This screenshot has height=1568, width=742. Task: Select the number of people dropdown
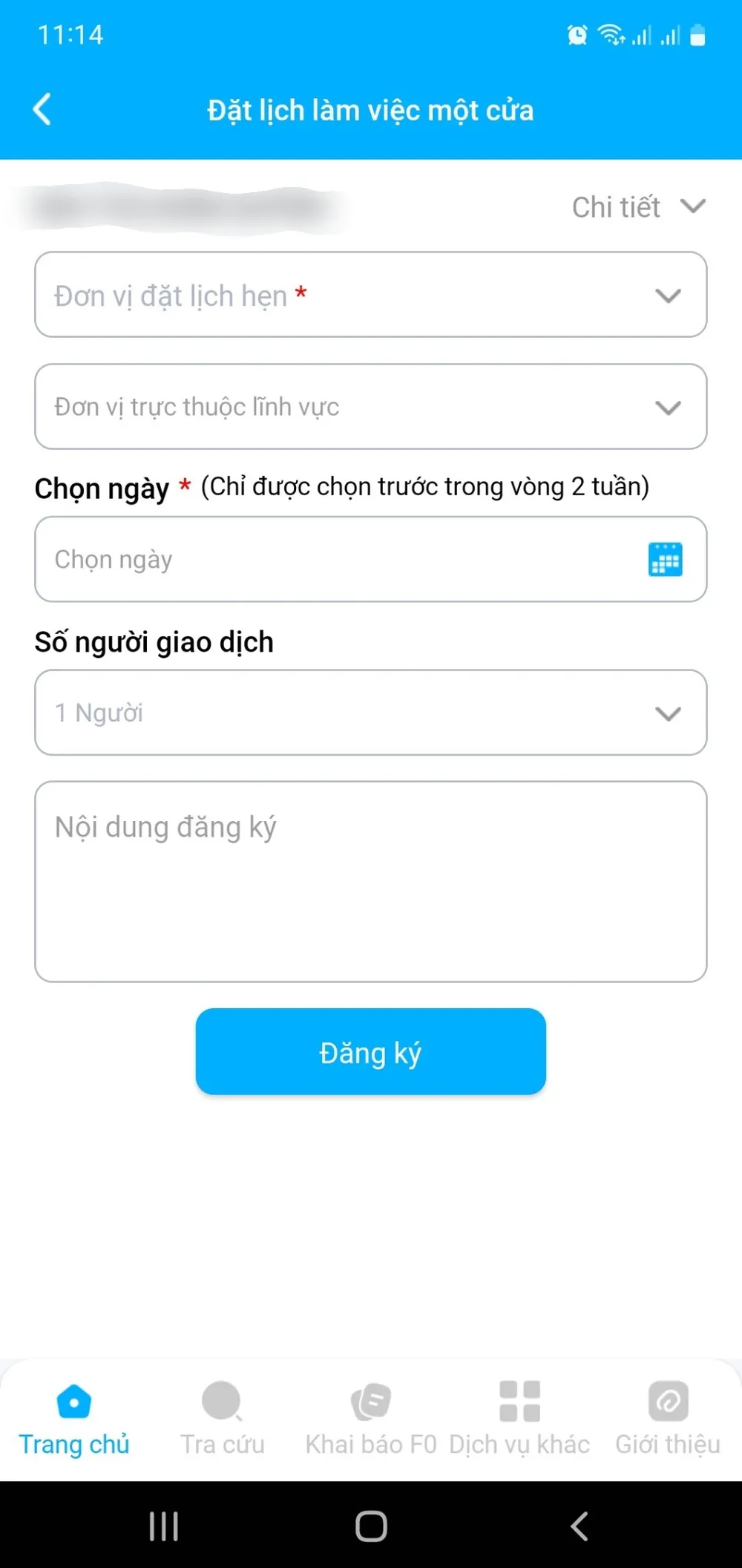pyautogui.click(x=370, y=713)
